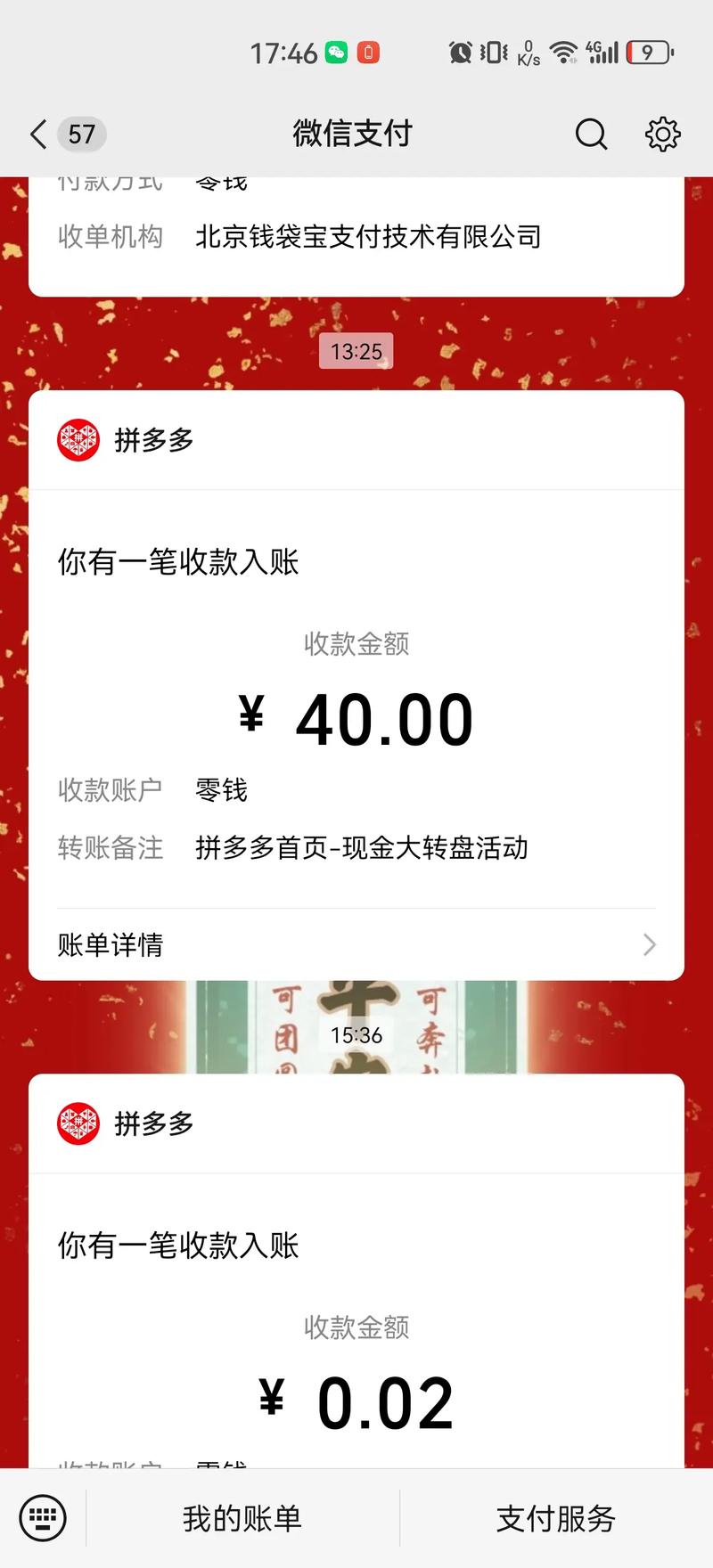Expand 账单详情 via its chevron arrow
The height and width of the screenshot is (1568, 713).
[x=649, y=945]
